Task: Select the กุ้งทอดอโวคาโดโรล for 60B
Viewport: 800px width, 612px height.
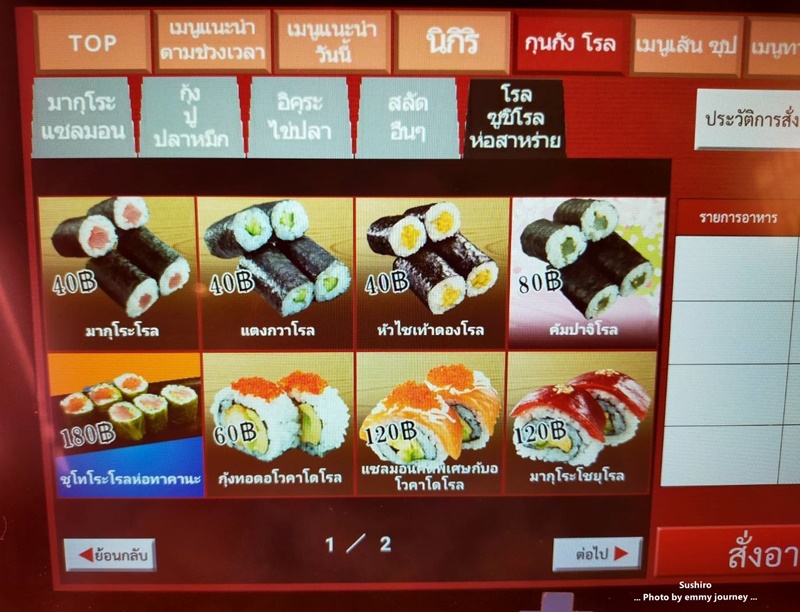Action: click(x=277, y=423)
